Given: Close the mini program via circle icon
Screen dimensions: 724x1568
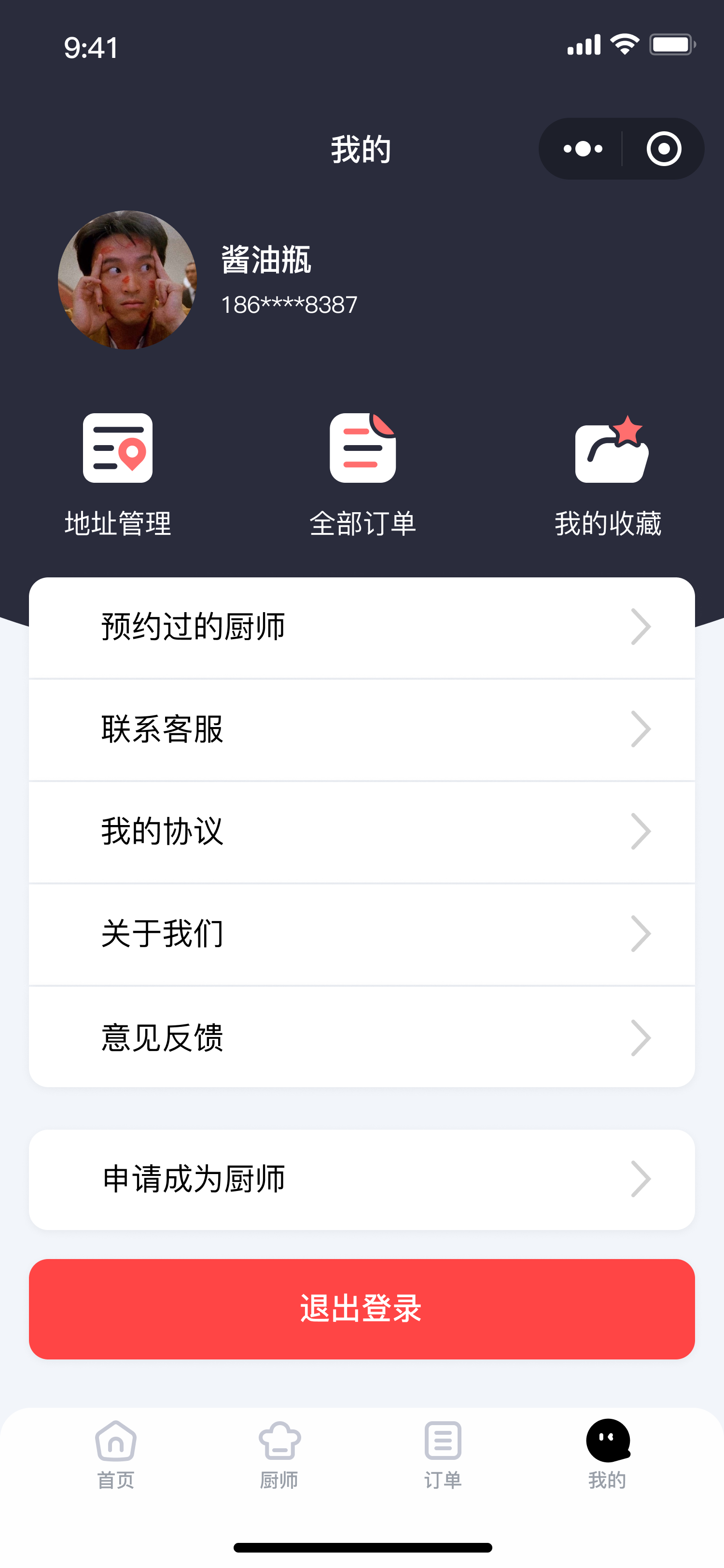Looking at the screenshot, I should click(x=663, y=149).
